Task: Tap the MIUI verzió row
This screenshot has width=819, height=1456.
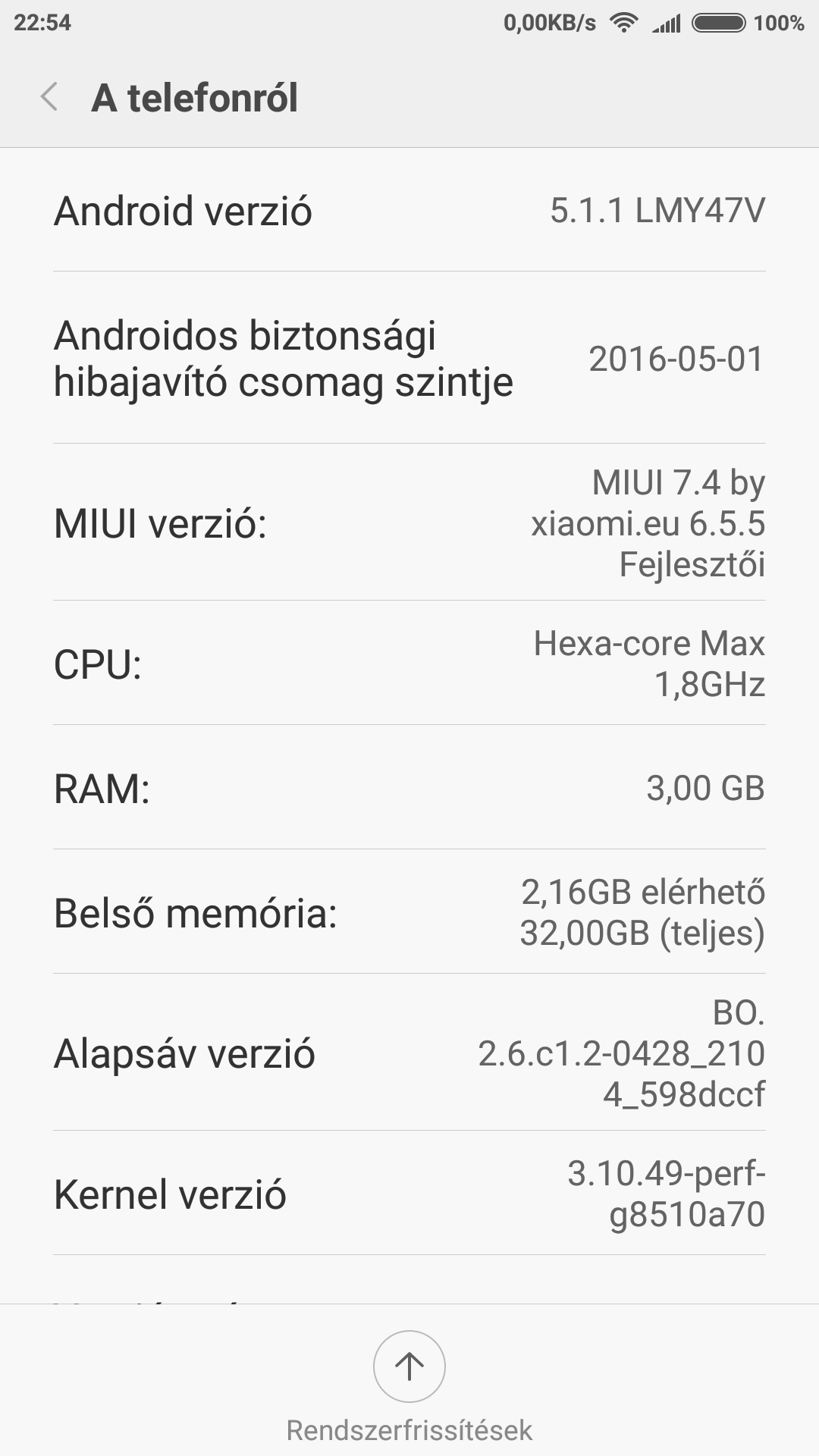Action: tap(409, 523)
